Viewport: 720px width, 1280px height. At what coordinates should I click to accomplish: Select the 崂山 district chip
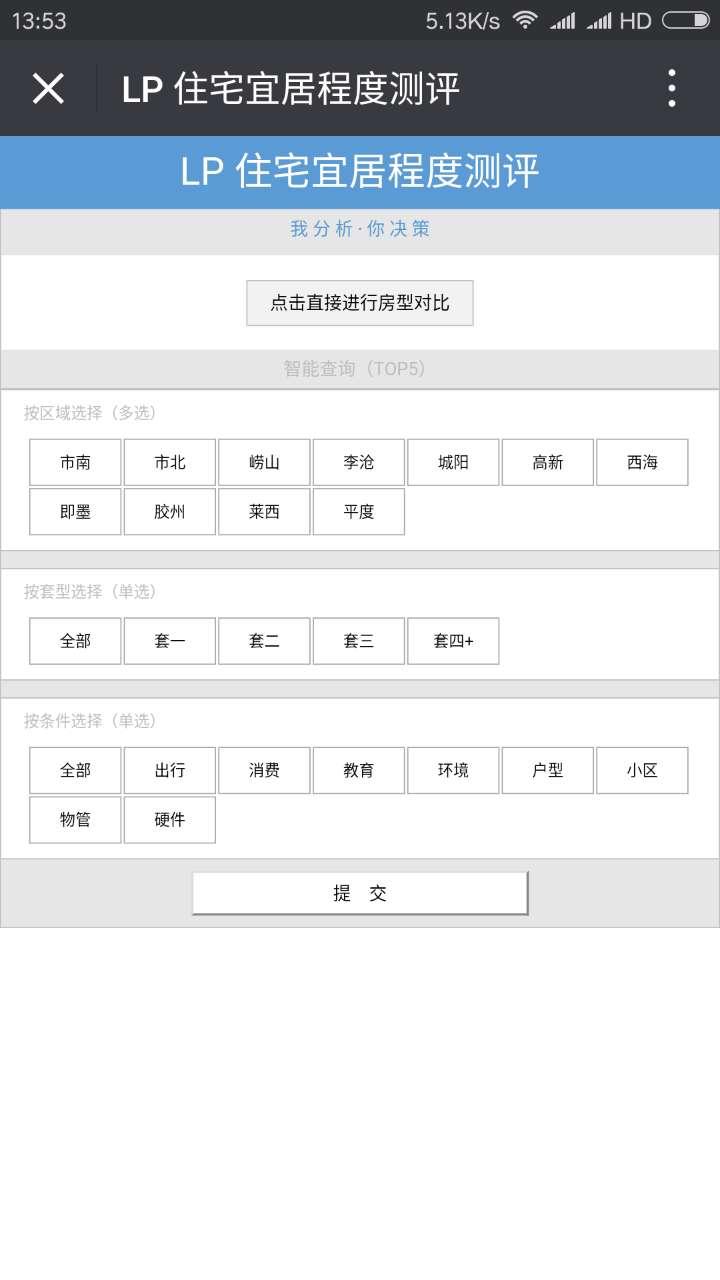264,462
